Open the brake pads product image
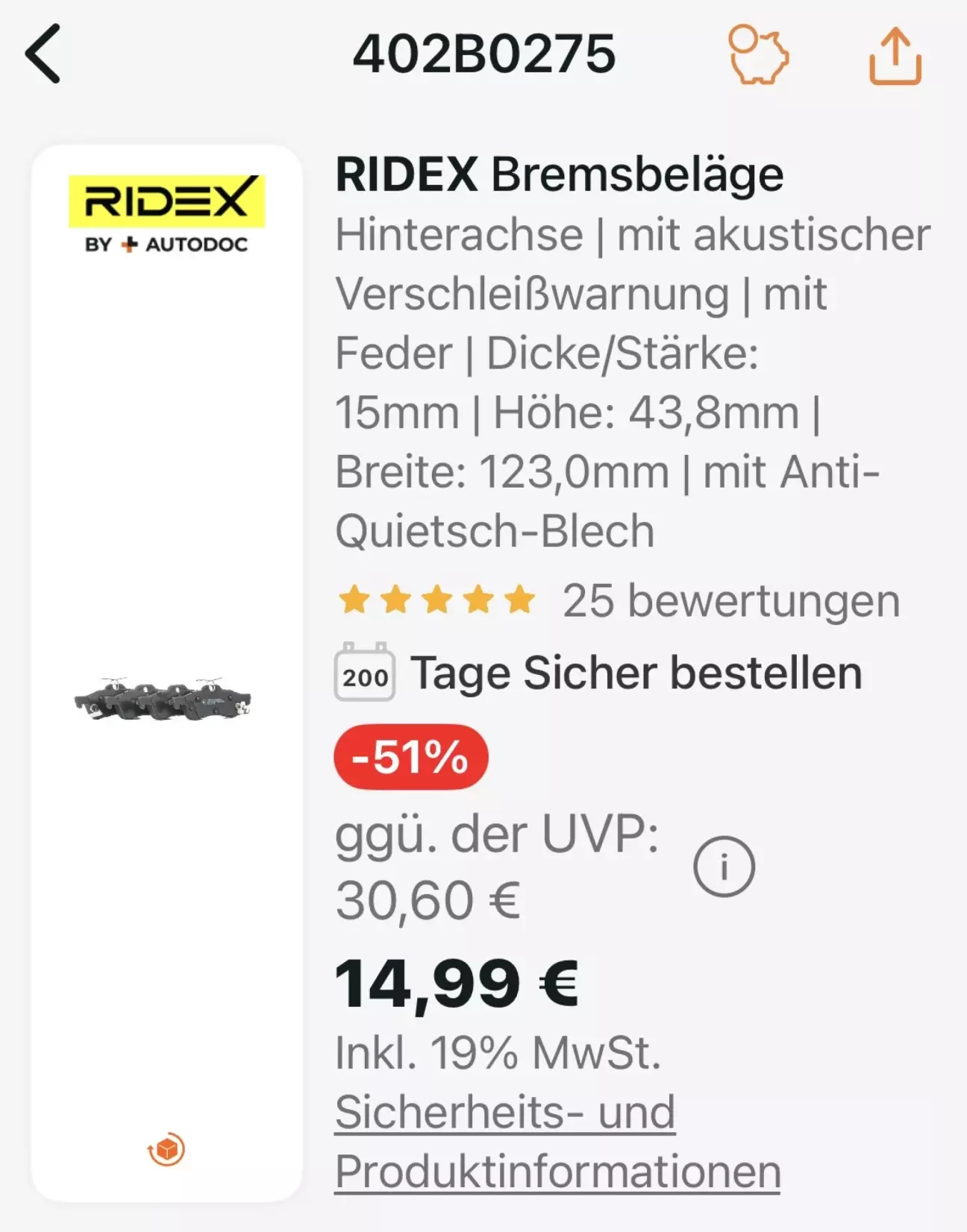The height and width of the screenshot is (1232, 967). [x=163, y=700]
